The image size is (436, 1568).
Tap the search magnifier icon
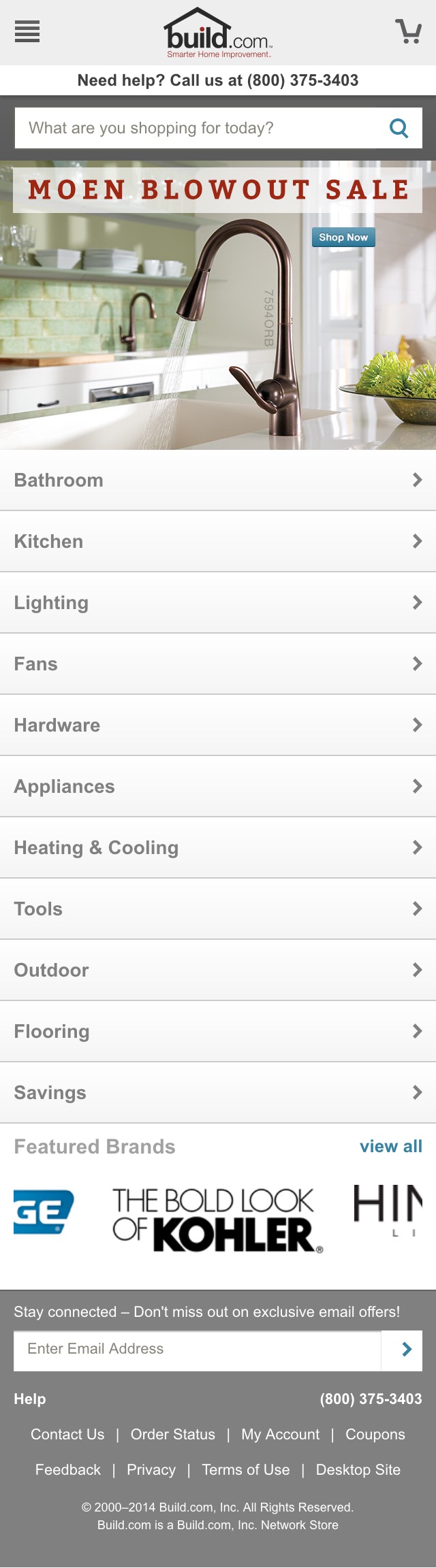[x=399, y=128]
